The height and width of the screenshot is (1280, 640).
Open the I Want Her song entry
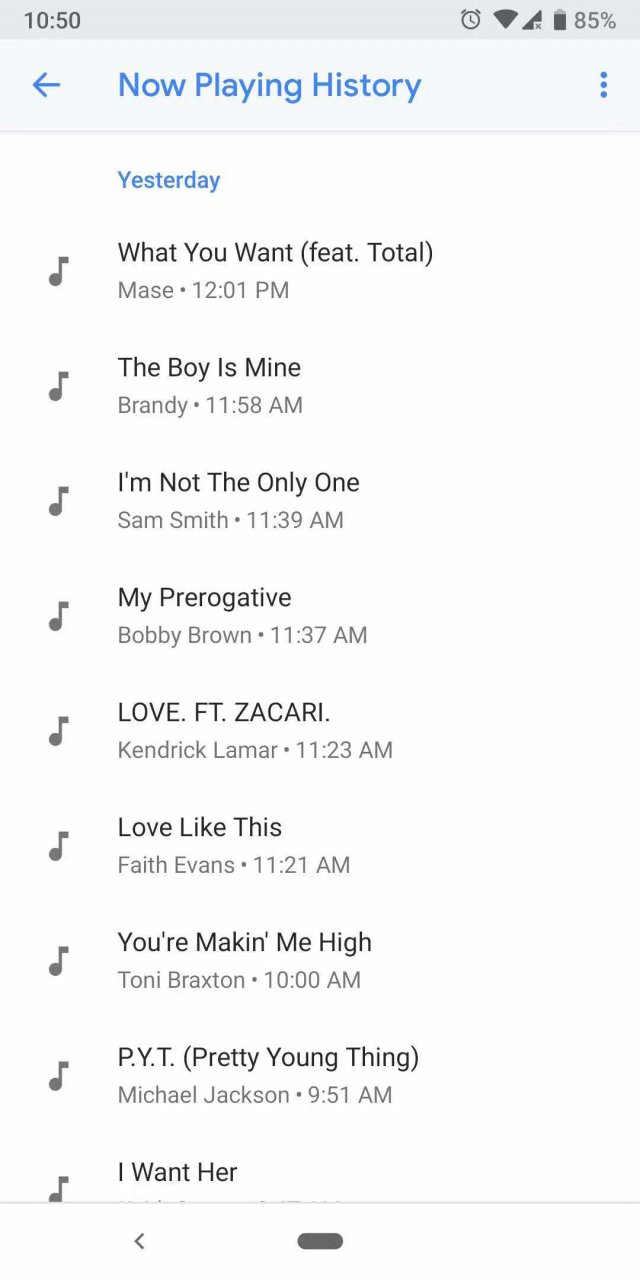[320, 1168]
